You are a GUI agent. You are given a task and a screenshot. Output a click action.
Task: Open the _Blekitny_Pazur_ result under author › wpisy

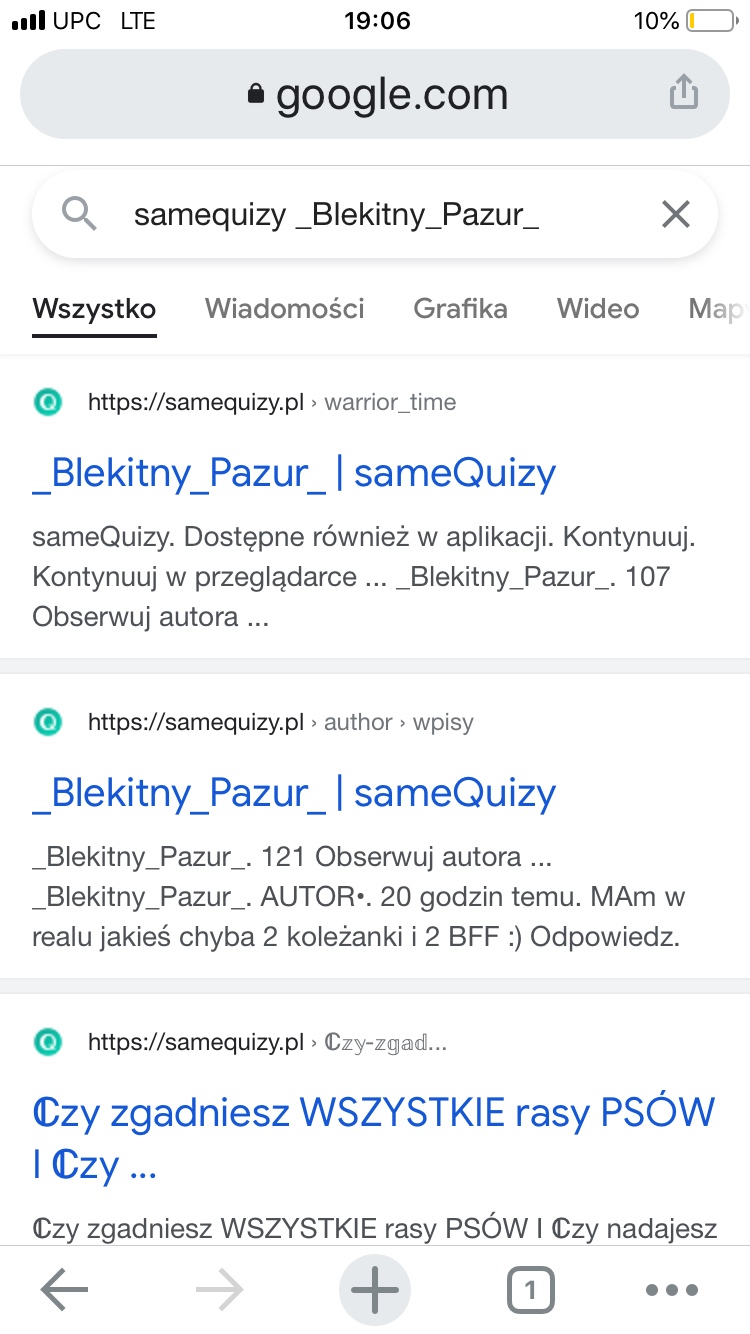[x=294, y=793]
